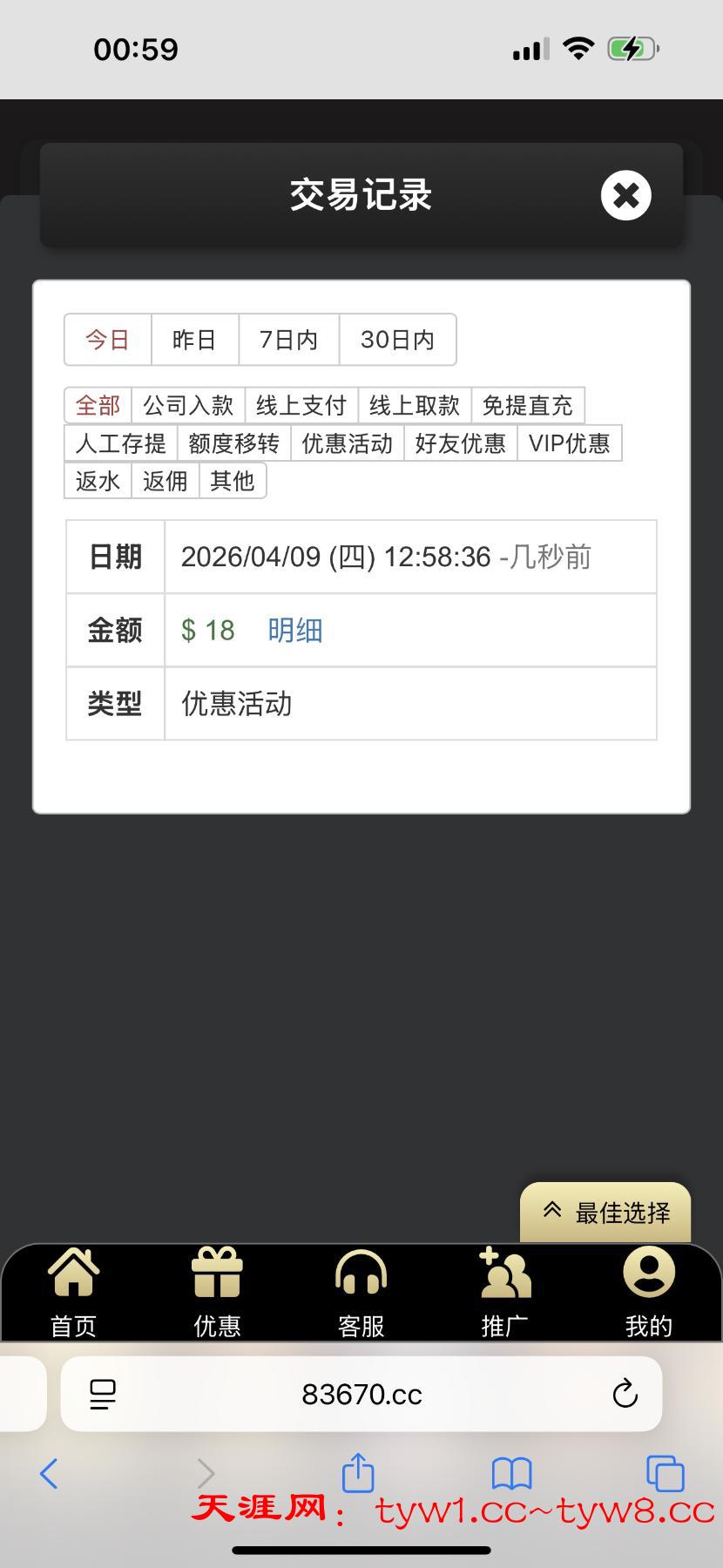Switch to the 7日内 range

(x=288, y=340)
